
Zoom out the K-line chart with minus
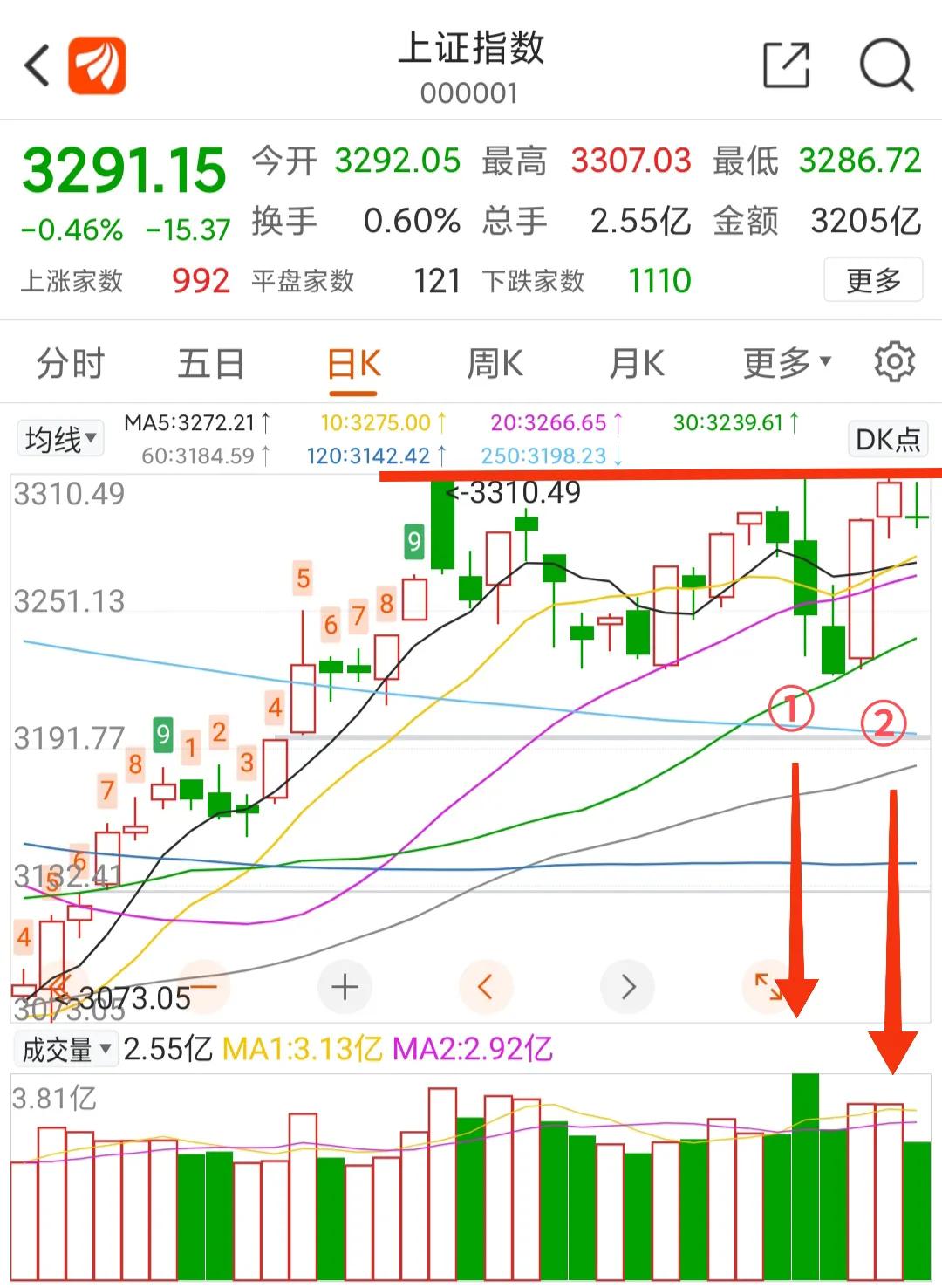(x=203, y=987)
